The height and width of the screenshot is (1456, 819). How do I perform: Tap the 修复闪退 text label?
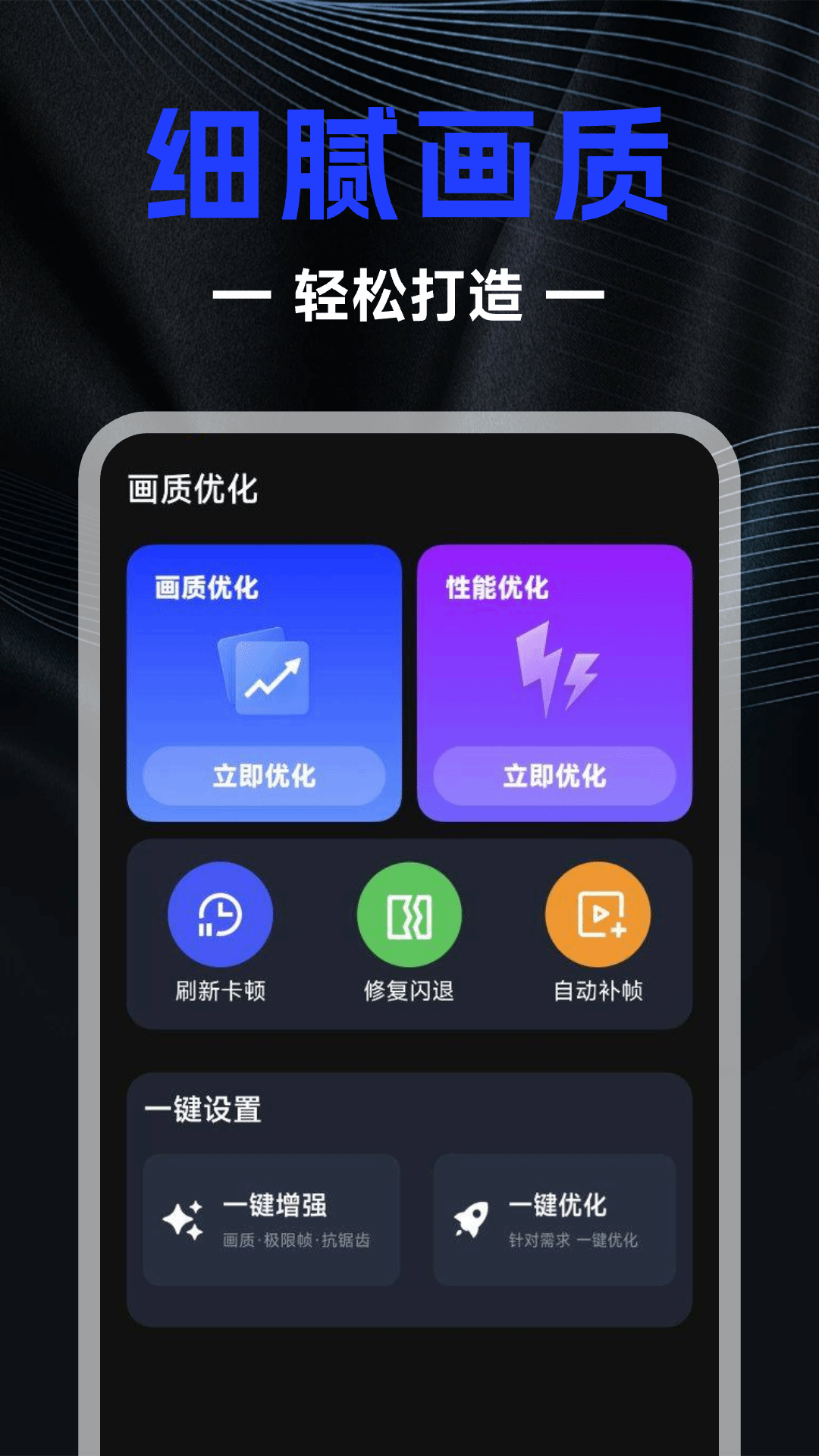click(409, 987)
